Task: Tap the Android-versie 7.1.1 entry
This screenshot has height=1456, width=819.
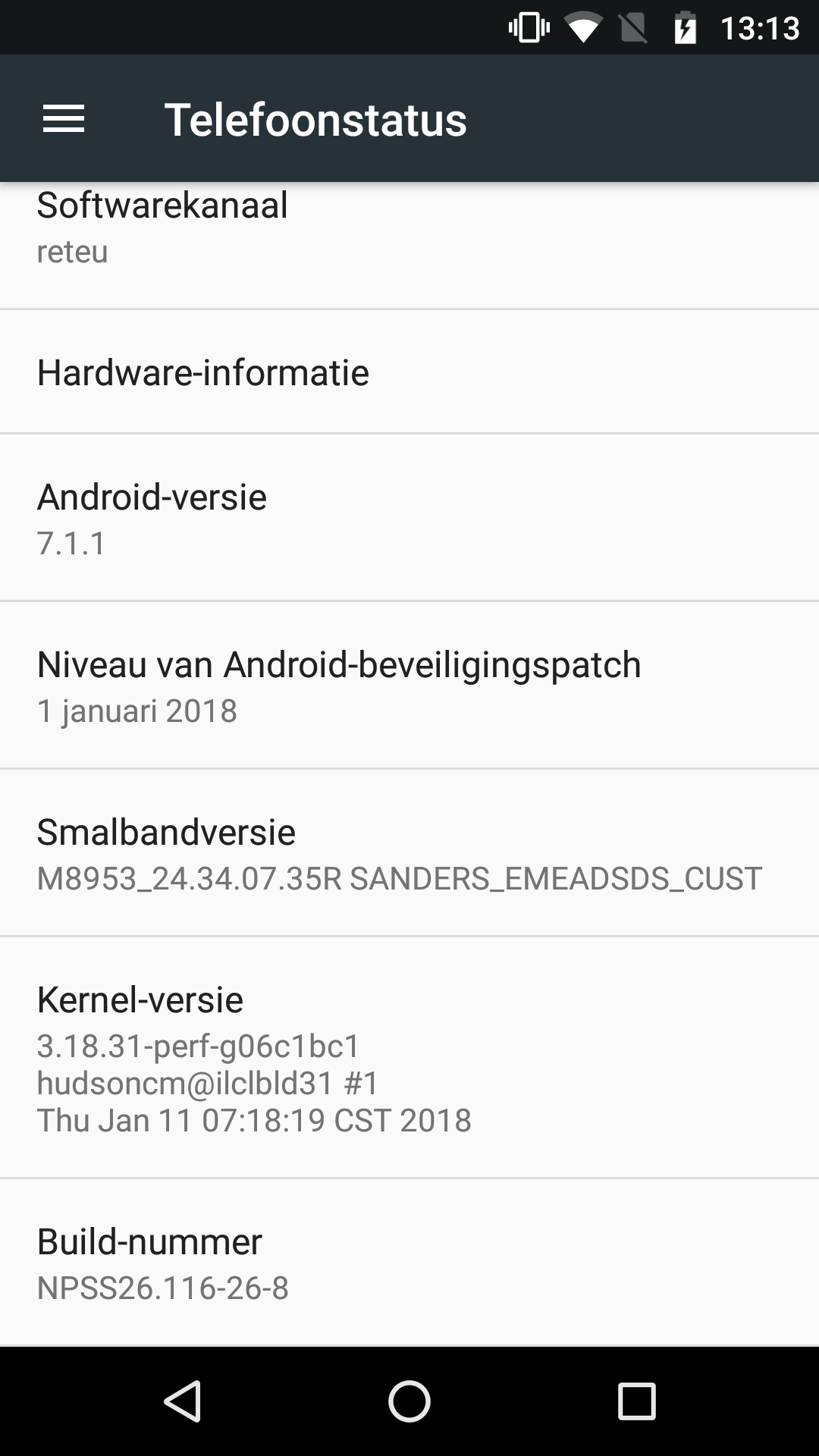Action: [x=409, y=517]
